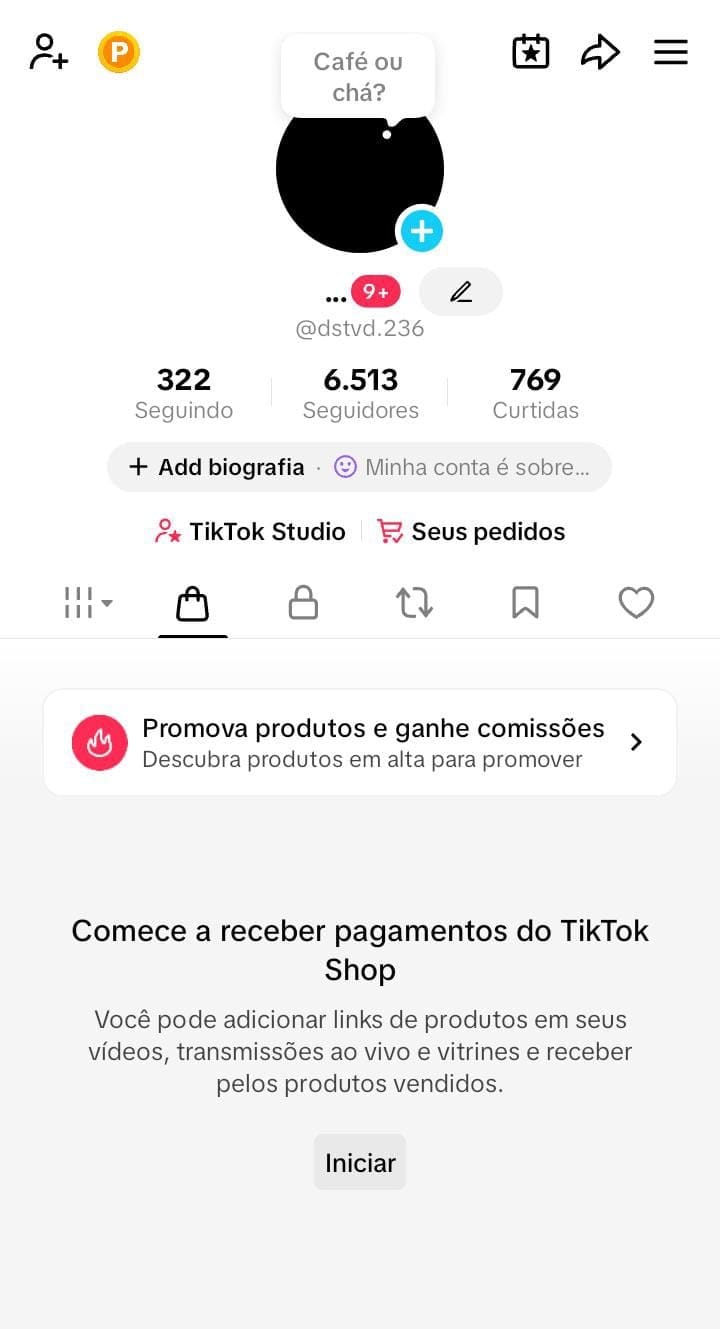Open the Add friends icon
The height and width of the screenshot is (1329, 720).
[47, 51]
